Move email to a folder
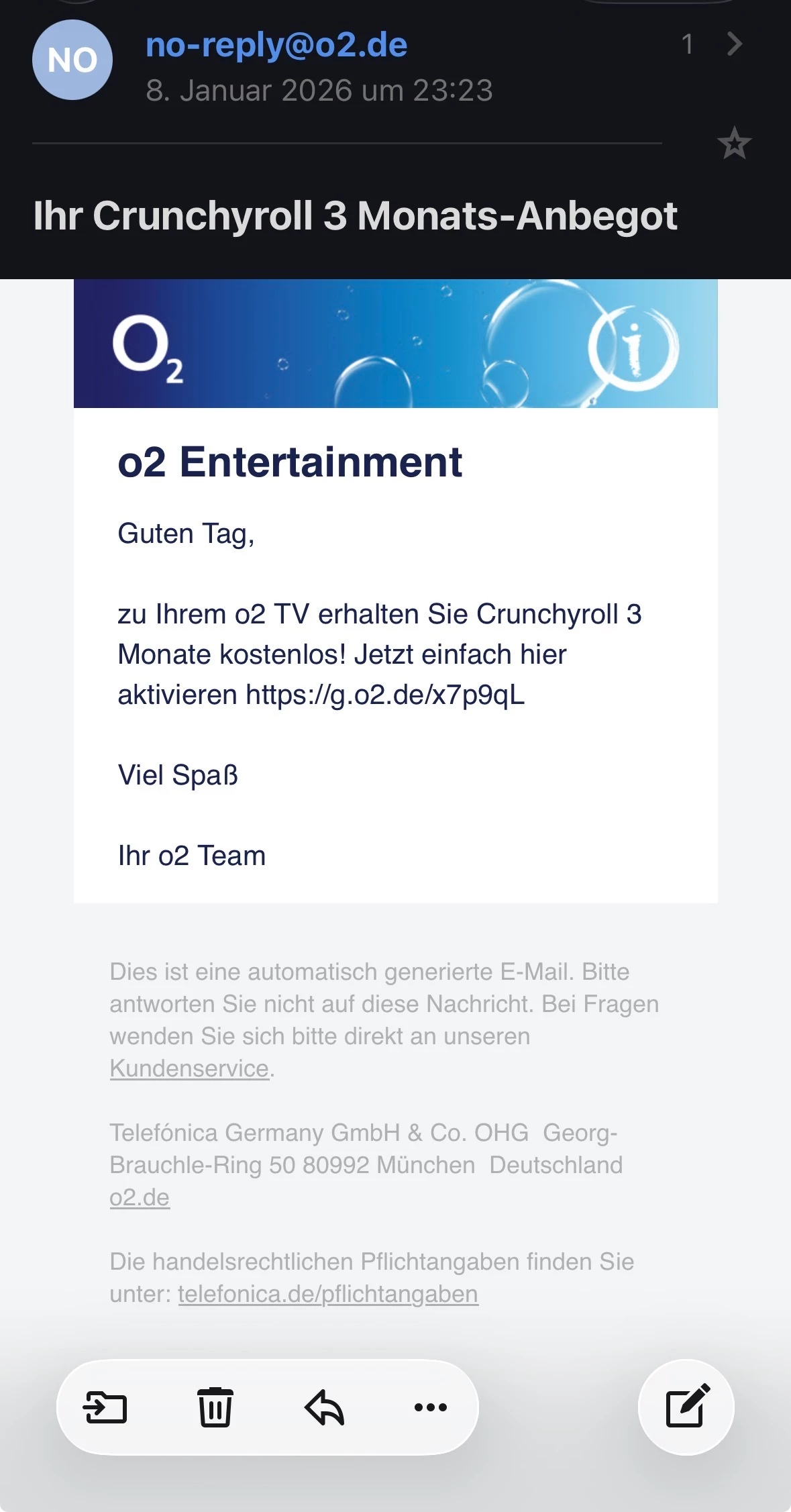This screenshot has width=791, height=1512. 105,1407
